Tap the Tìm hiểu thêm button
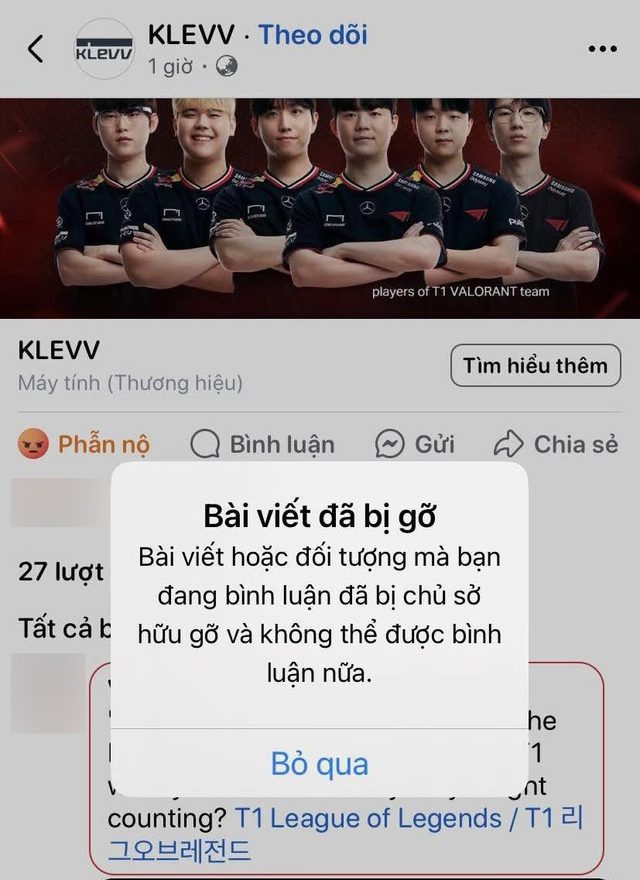This screenshot has width=640, height=880. pos(535,365)
